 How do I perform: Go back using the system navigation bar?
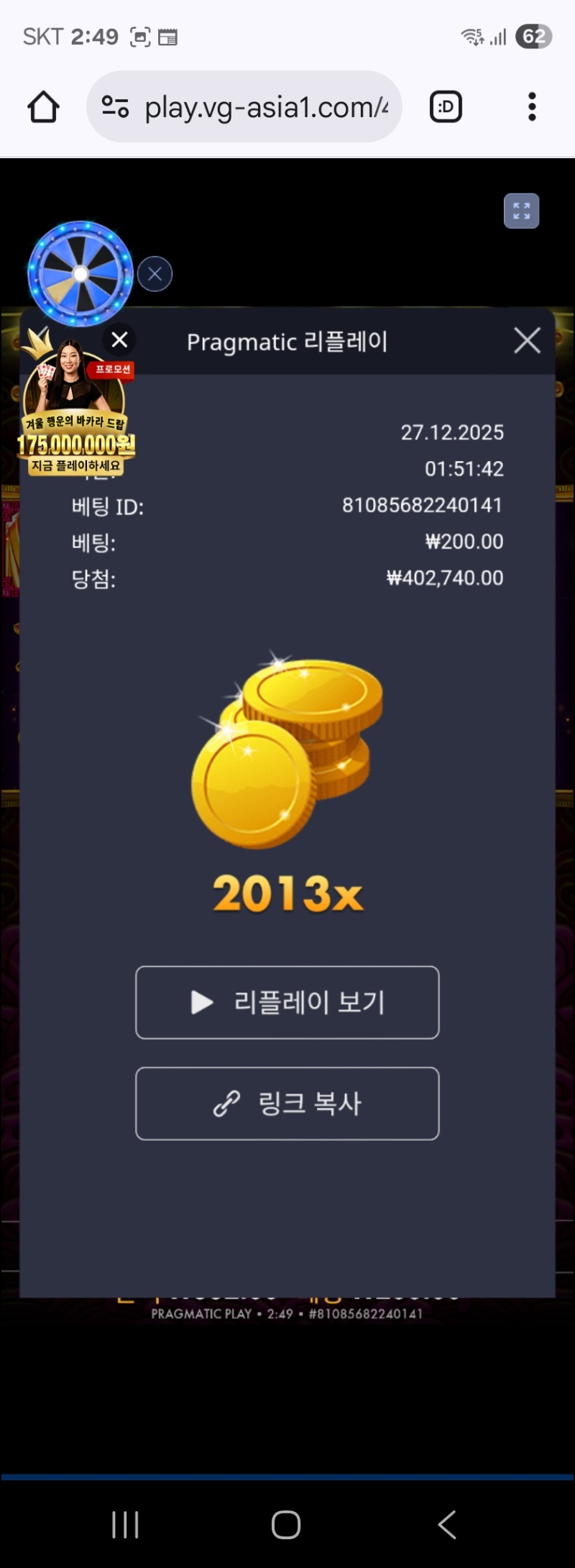446,1524
